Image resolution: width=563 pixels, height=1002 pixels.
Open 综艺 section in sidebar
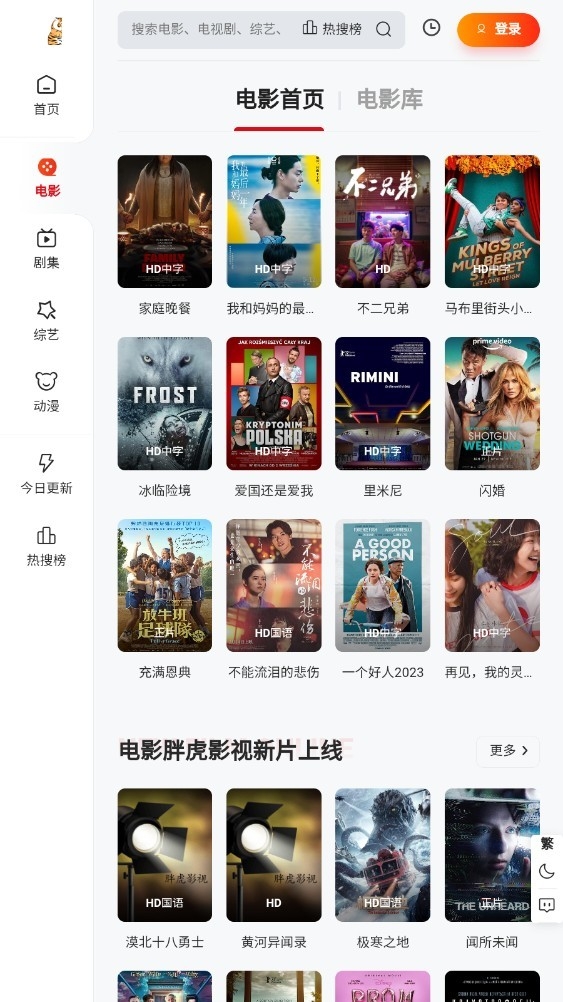[46, 321]
